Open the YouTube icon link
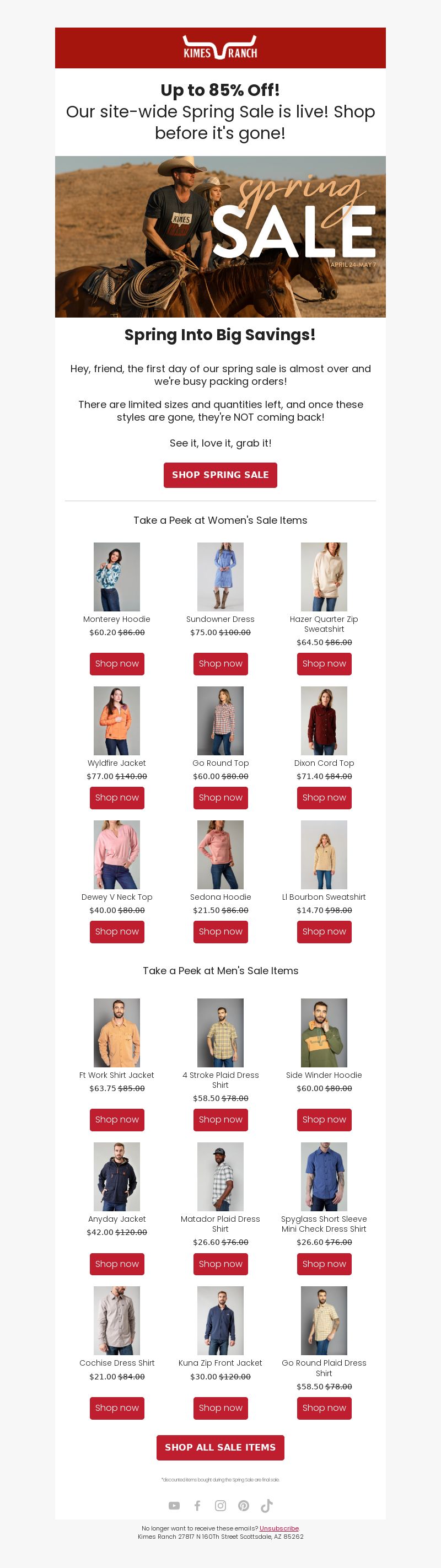The image size is (441, 1568). coord(174,1505)
